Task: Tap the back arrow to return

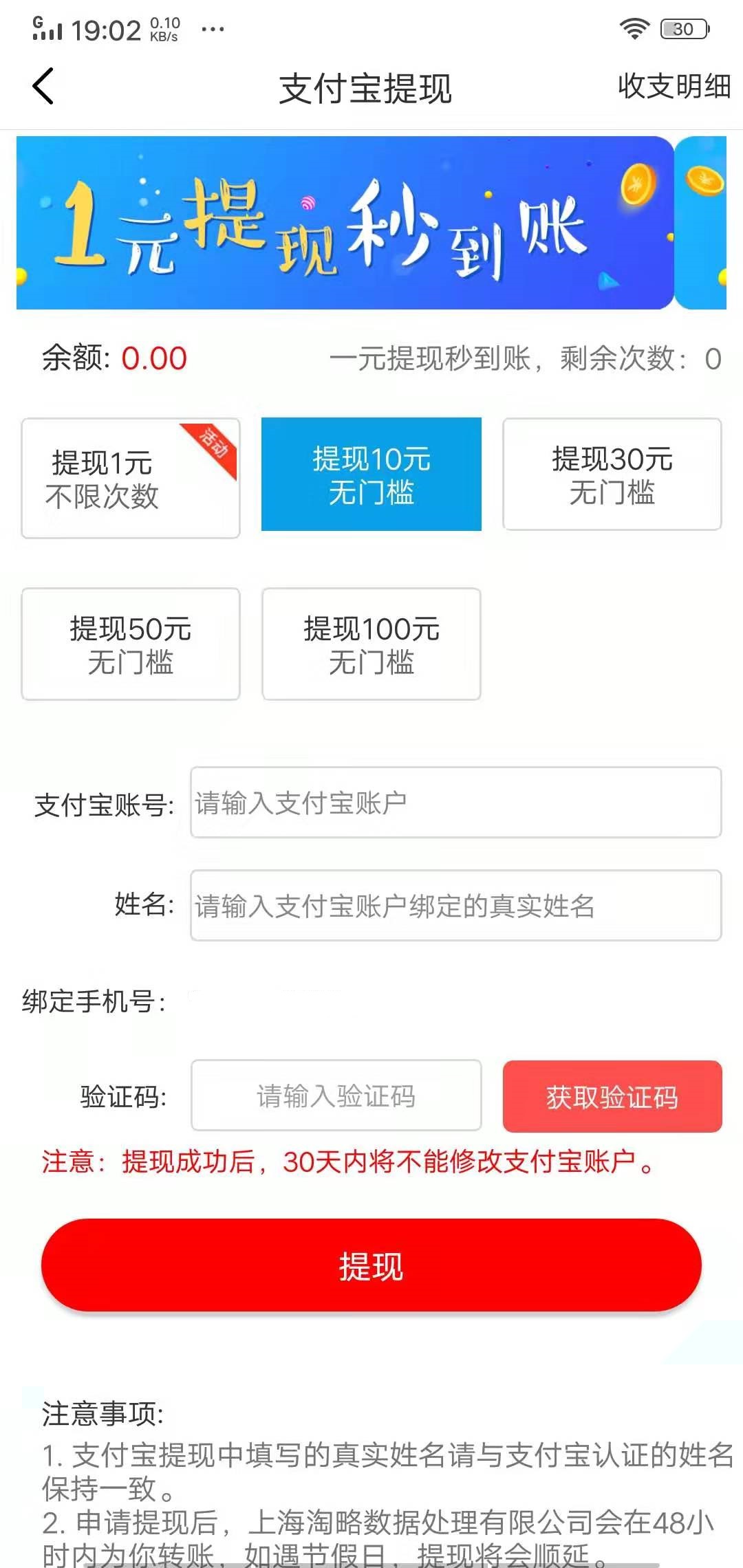Action: pos(43,85)
